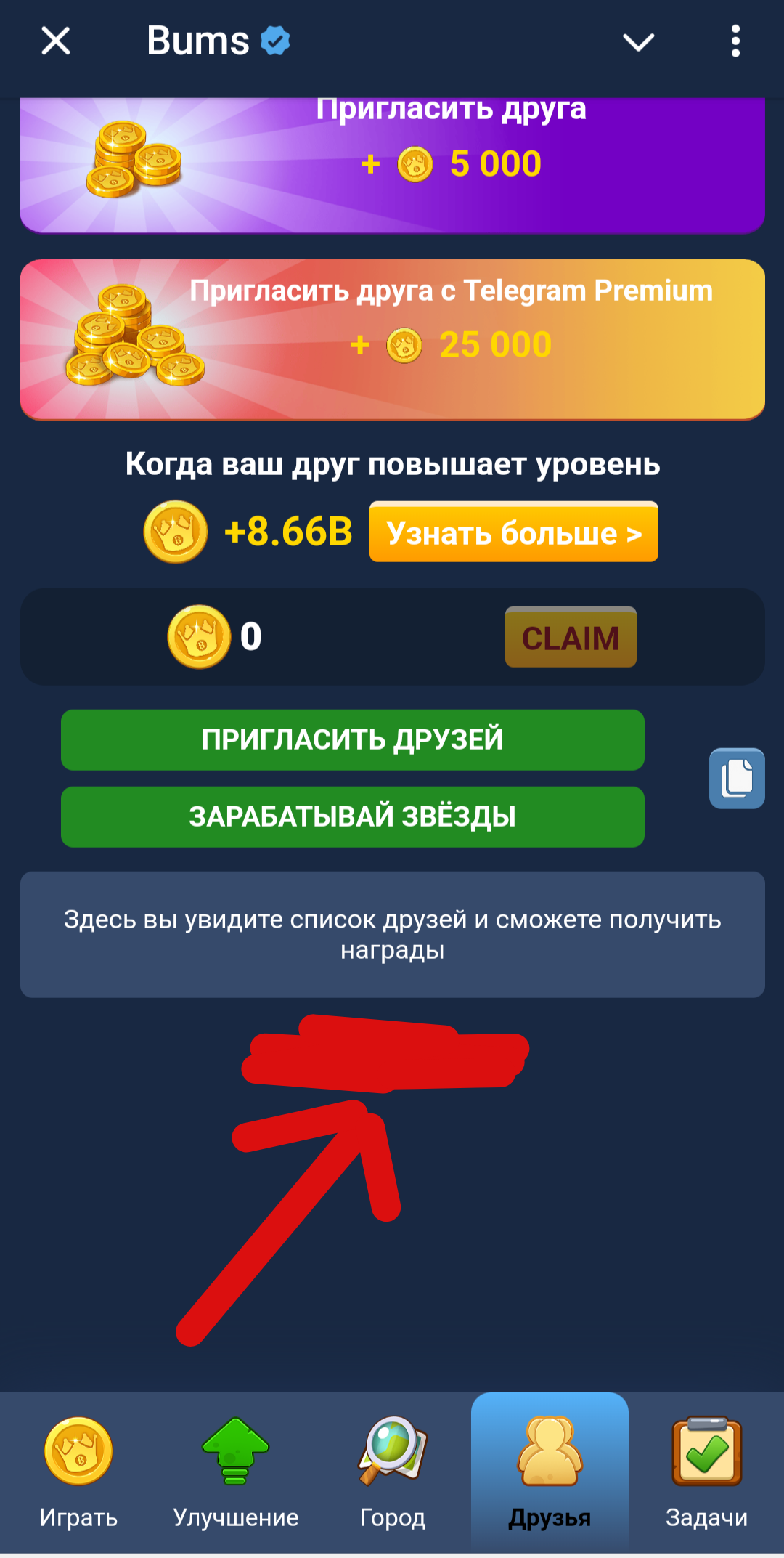Image resolution: width=784 pixels, height=1558 pixels.
Task: Switch to the Играть tab
Action: (x=78, y=1473)
